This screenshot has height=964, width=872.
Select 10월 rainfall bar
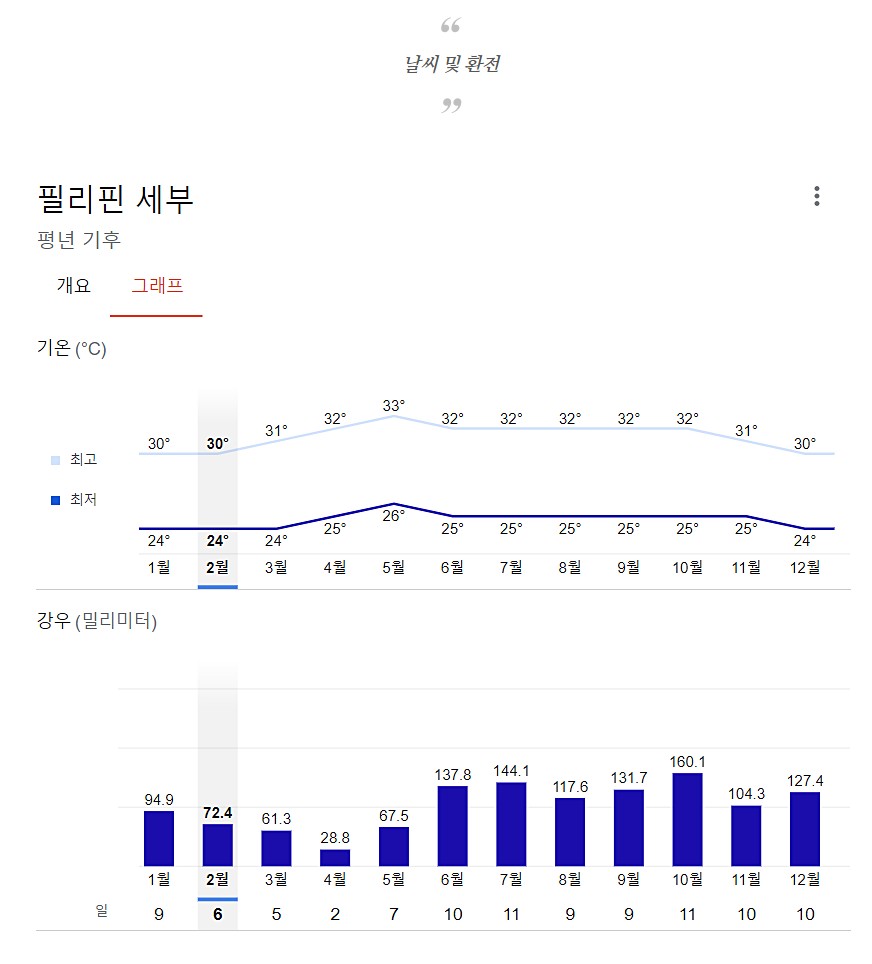(x=687, y=819)
